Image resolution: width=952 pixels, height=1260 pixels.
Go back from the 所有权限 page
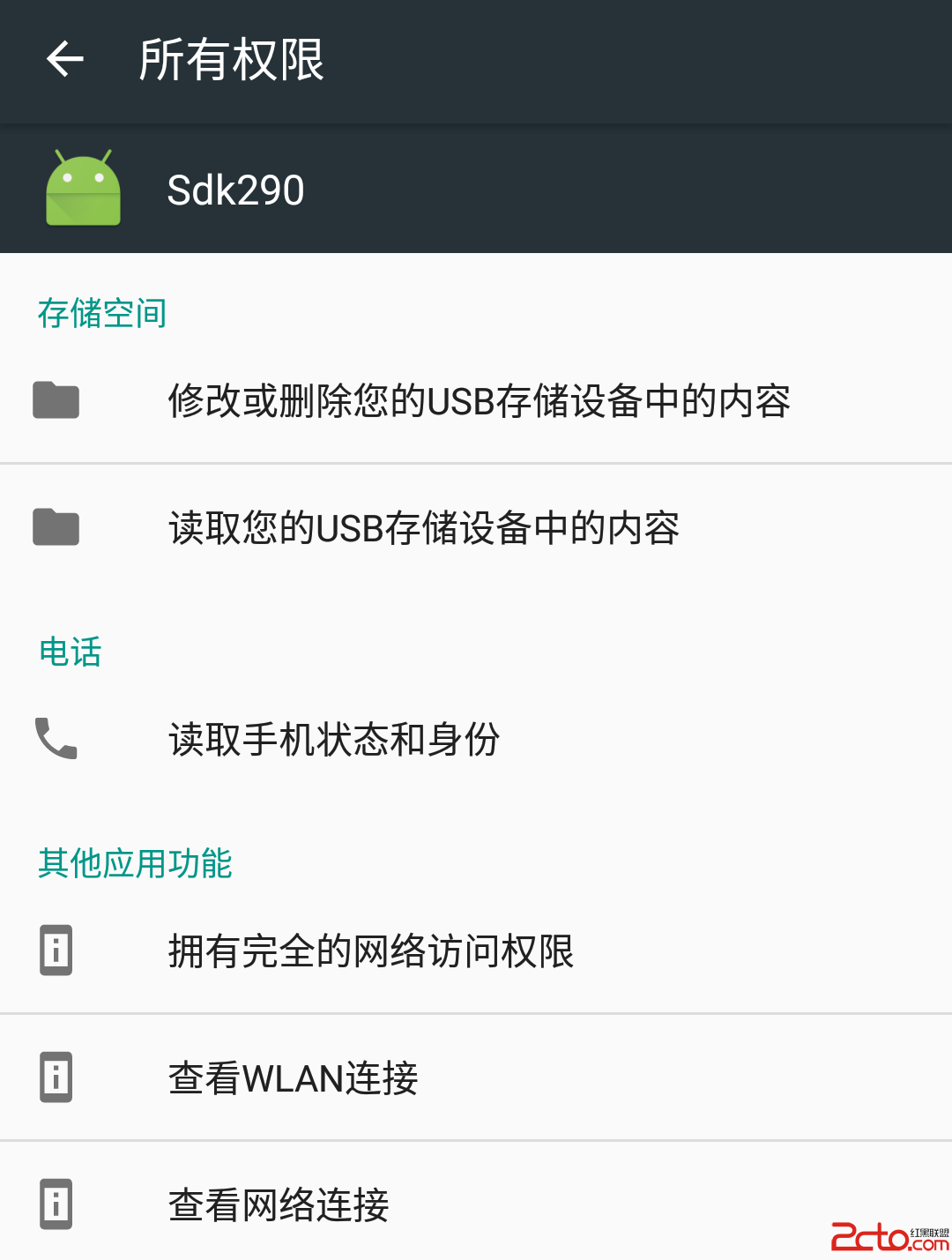tap(64, 60)
